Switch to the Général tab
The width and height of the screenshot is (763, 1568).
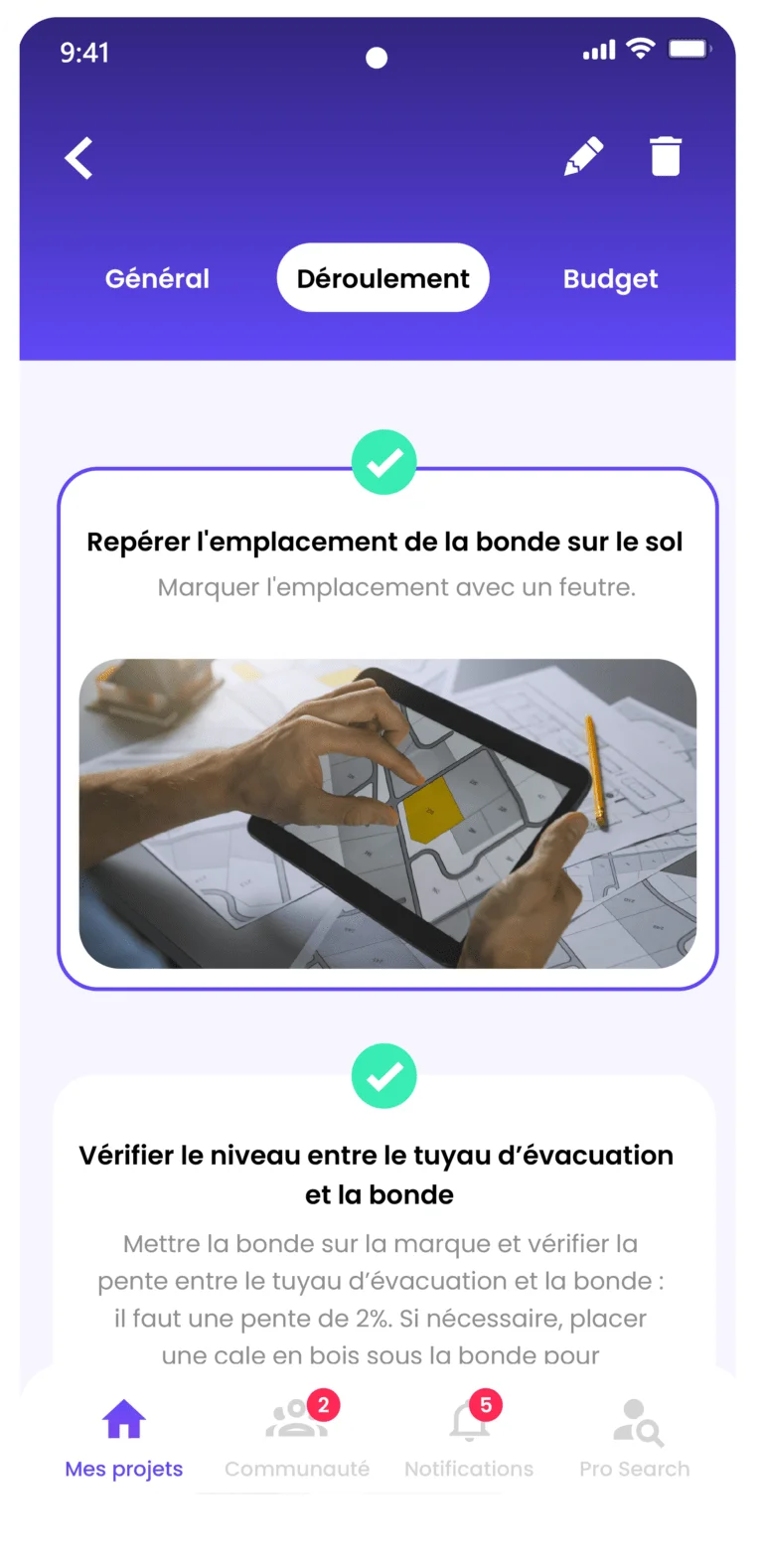point(157,278)
